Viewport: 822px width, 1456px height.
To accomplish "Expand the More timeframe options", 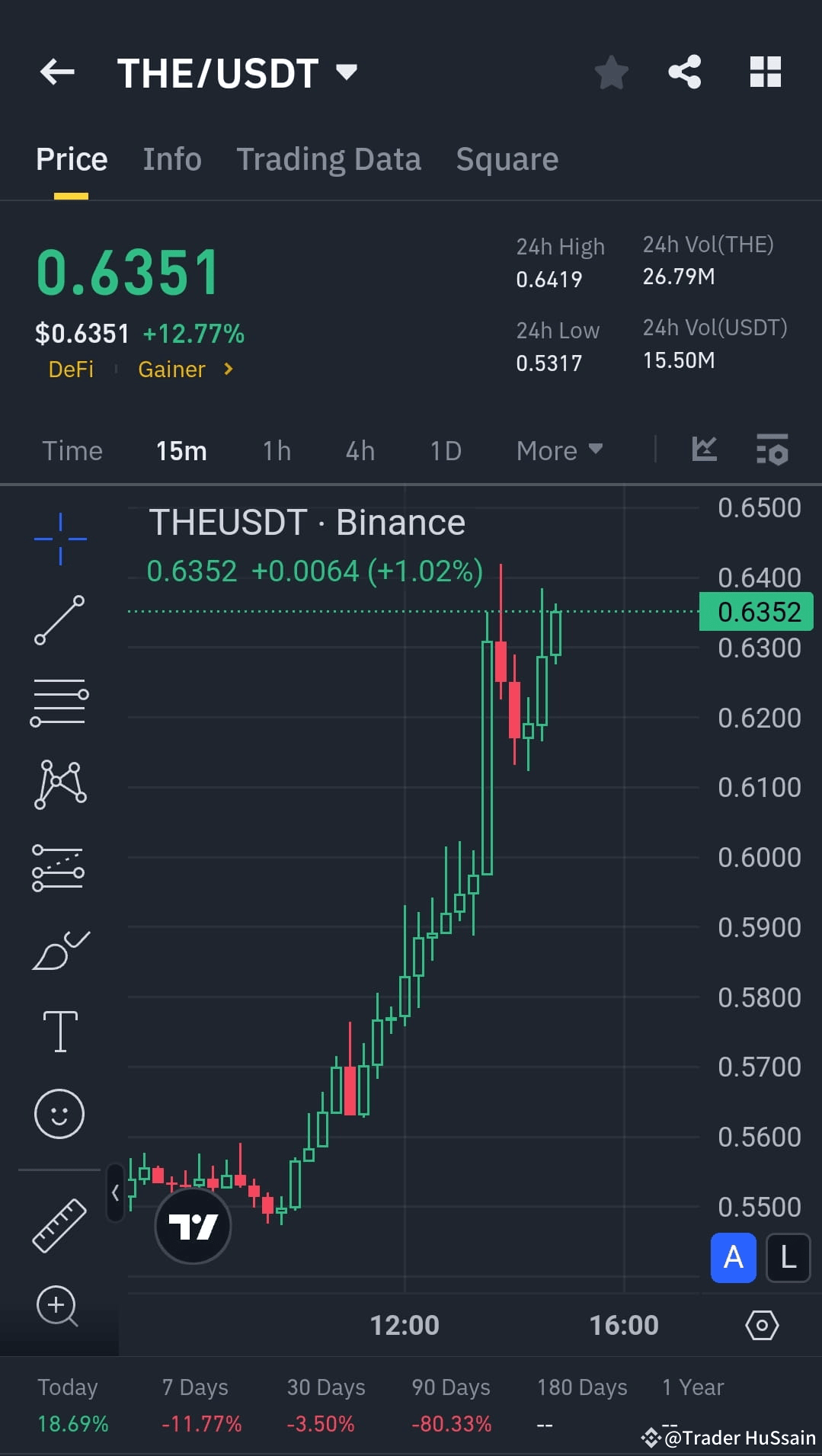I will point(558,450).
